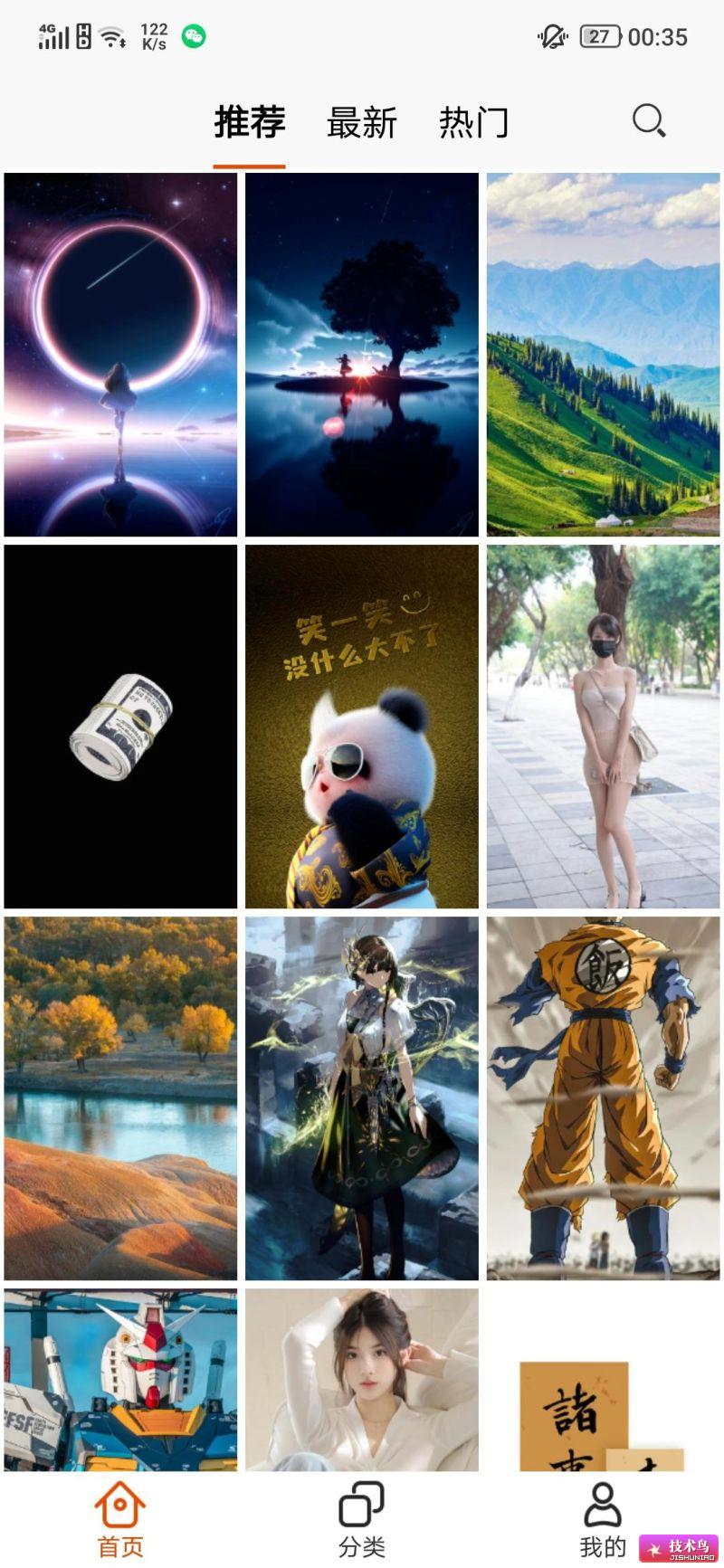View the masked woman street photo wallpaper
724x1568 pixels.
[x=603, y=727]
